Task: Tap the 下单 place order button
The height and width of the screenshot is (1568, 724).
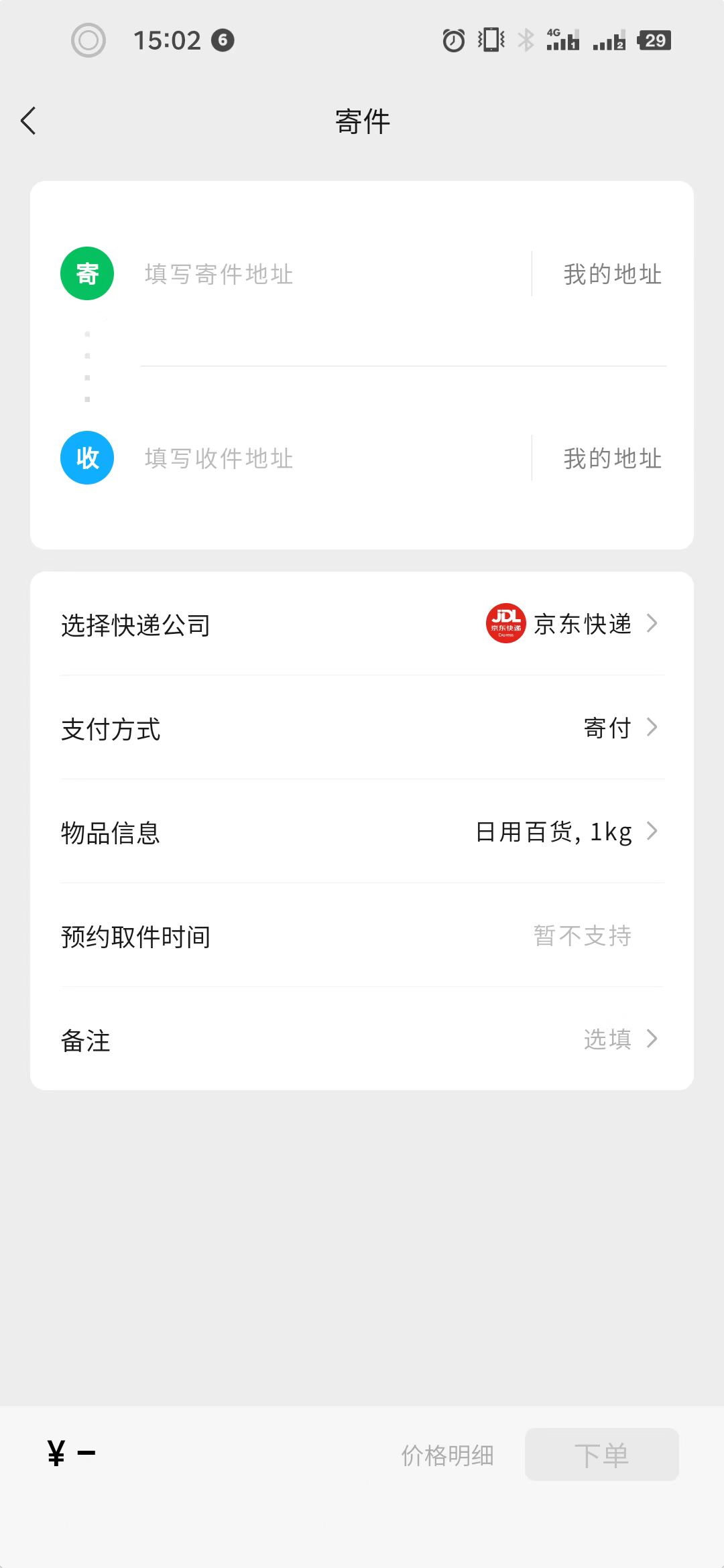Action: [601, 1455]
